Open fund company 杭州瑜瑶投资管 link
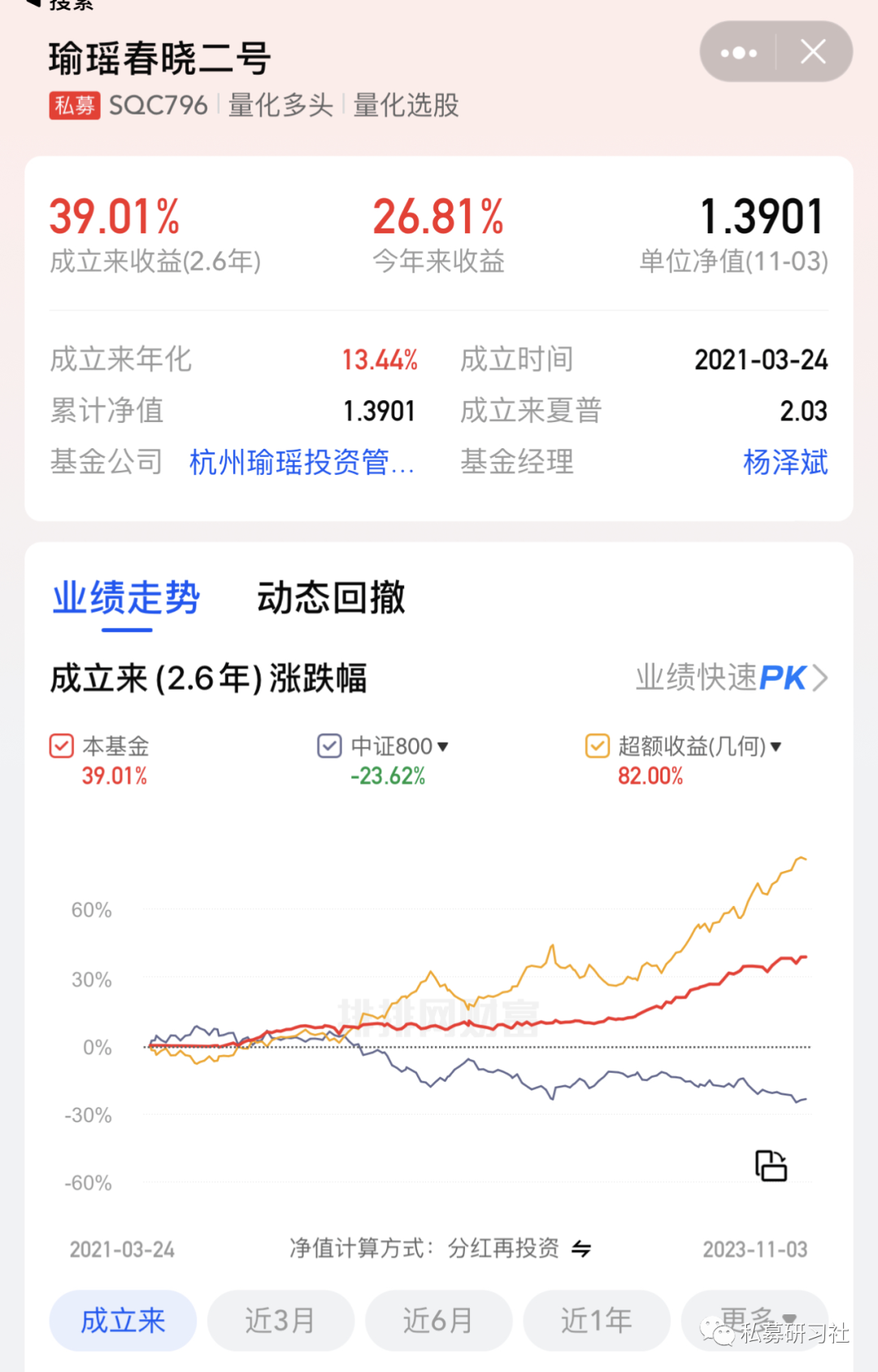This screenshot has height=1372, width=878. click(x=302, y=463)
